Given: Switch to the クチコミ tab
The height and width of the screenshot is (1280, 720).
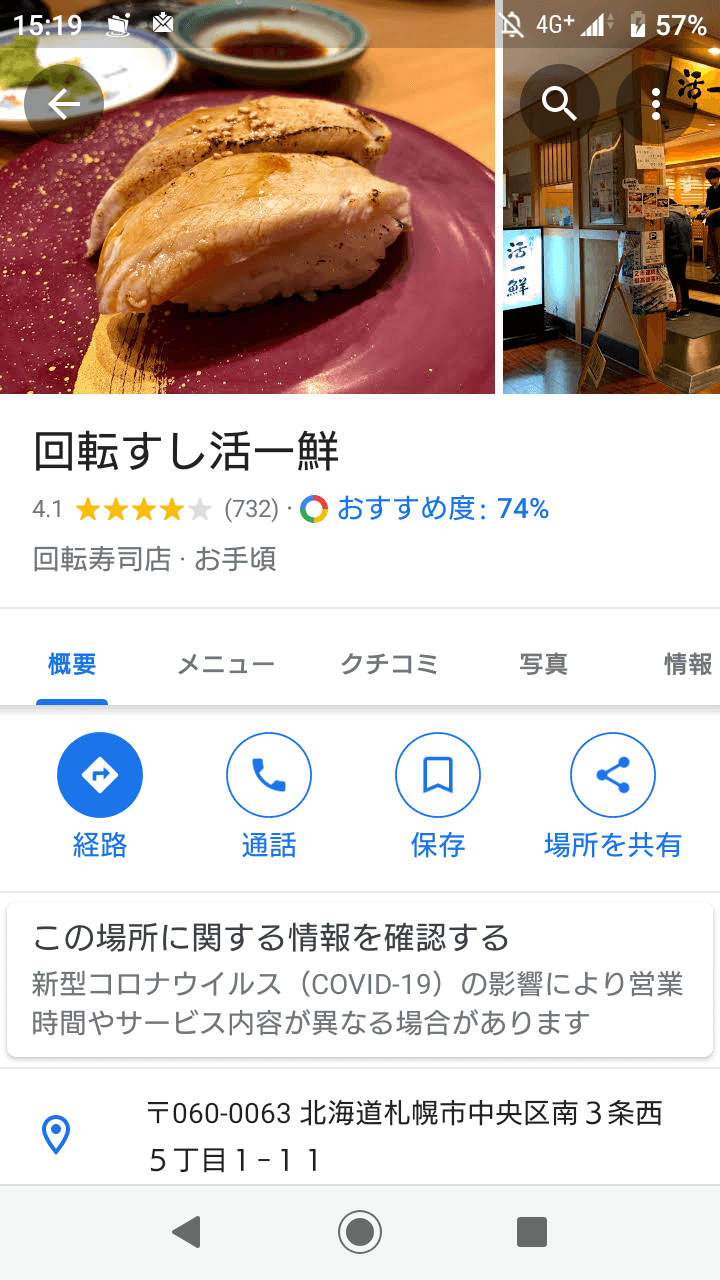Looking at the screenshot, I should (389, 664).
